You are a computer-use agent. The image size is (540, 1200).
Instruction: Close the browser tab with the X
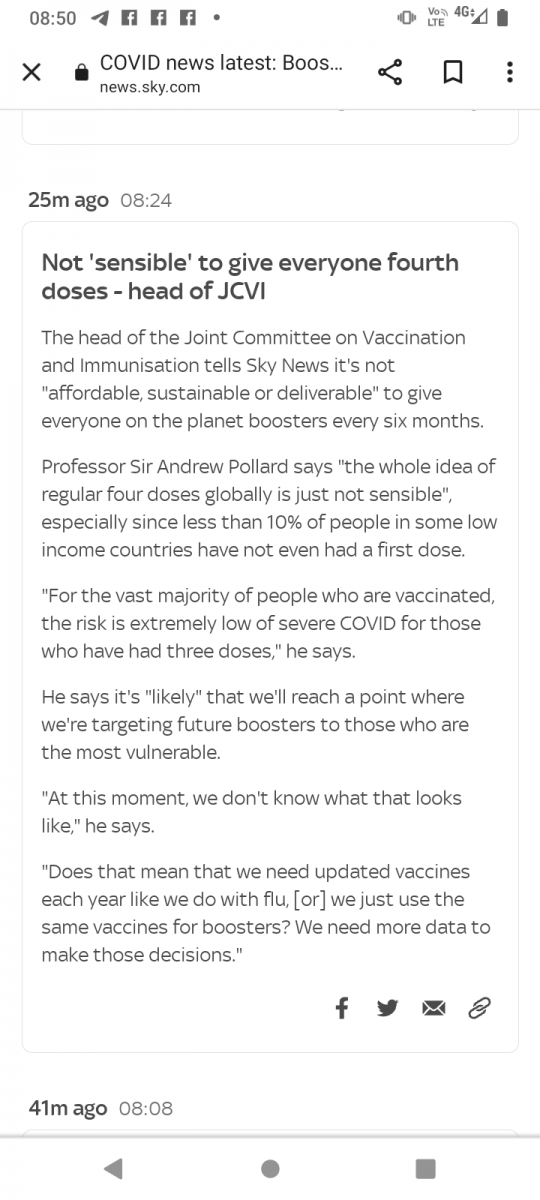coord(31,73)
